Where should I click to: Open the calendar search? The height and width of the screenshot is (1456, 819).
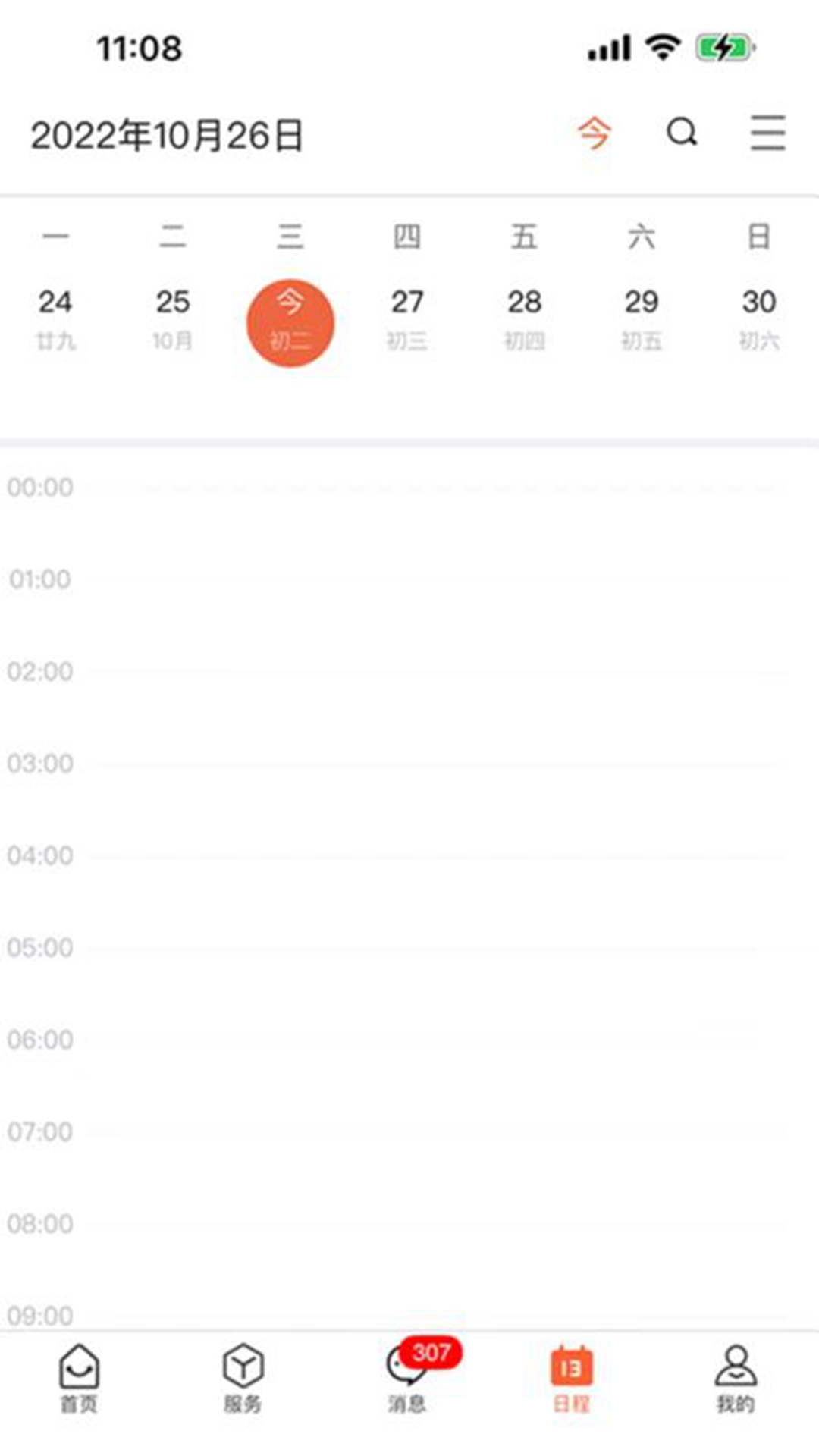pyautogui.click(x=682, y=133)
